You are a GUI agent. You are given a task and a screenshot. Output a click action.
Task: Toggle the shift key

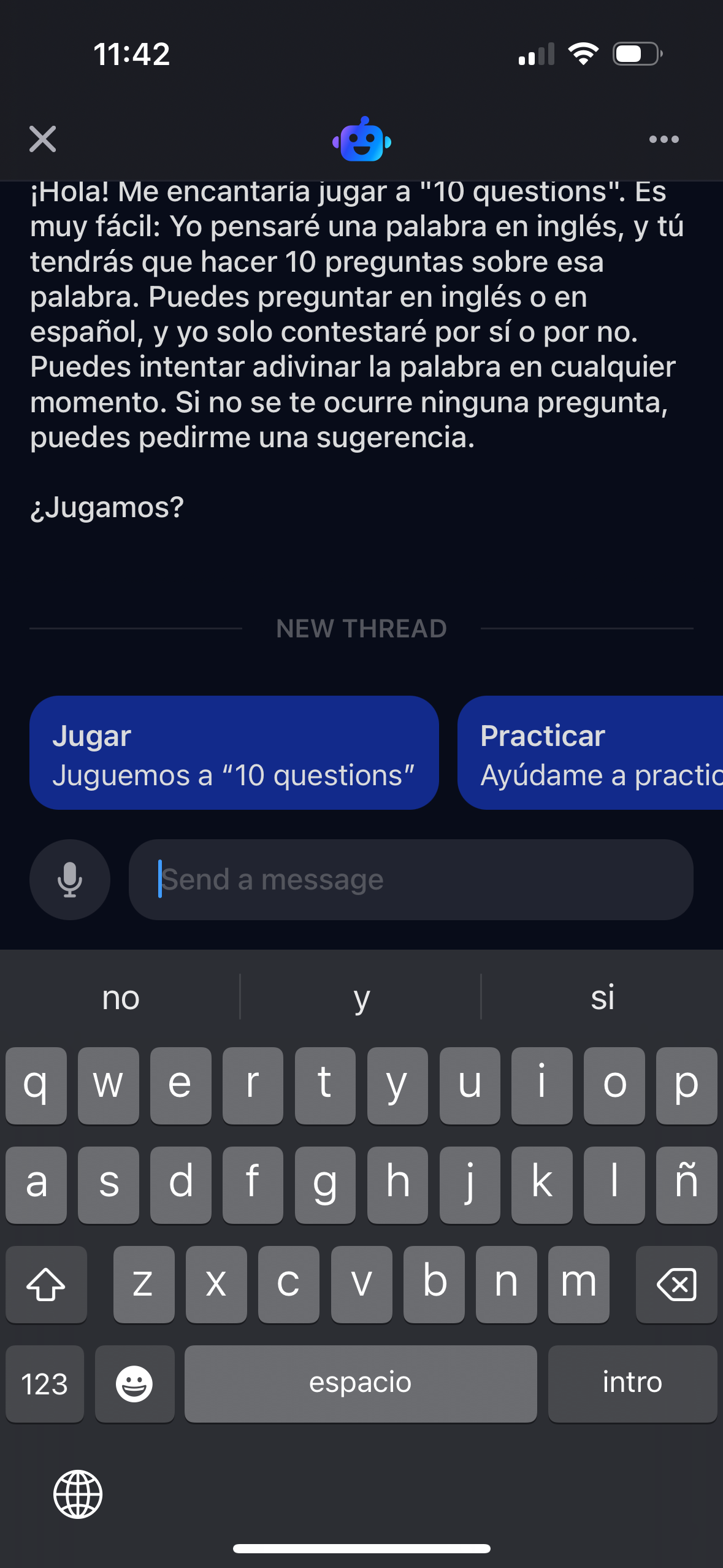pyautogui.click(x=46, y=1284)
